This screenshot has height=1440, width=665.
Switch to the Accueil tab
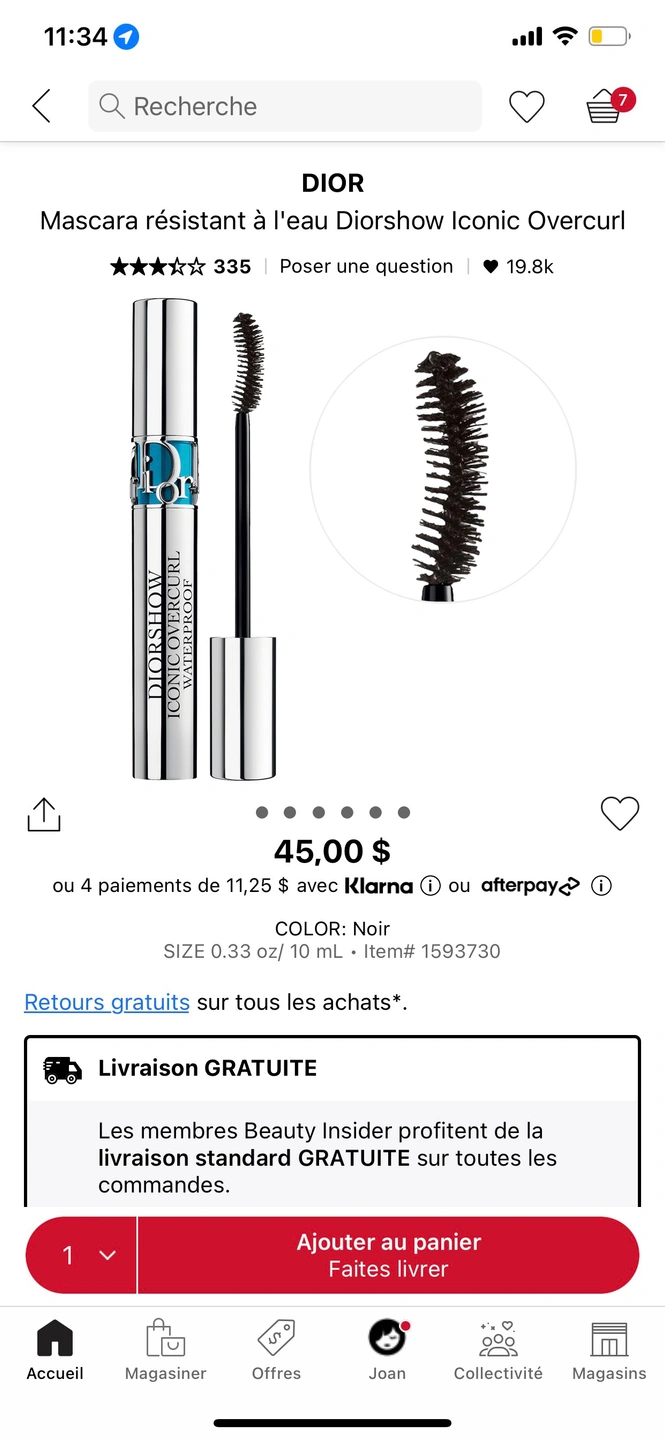pyautogui.click(x=55, y=1350)
